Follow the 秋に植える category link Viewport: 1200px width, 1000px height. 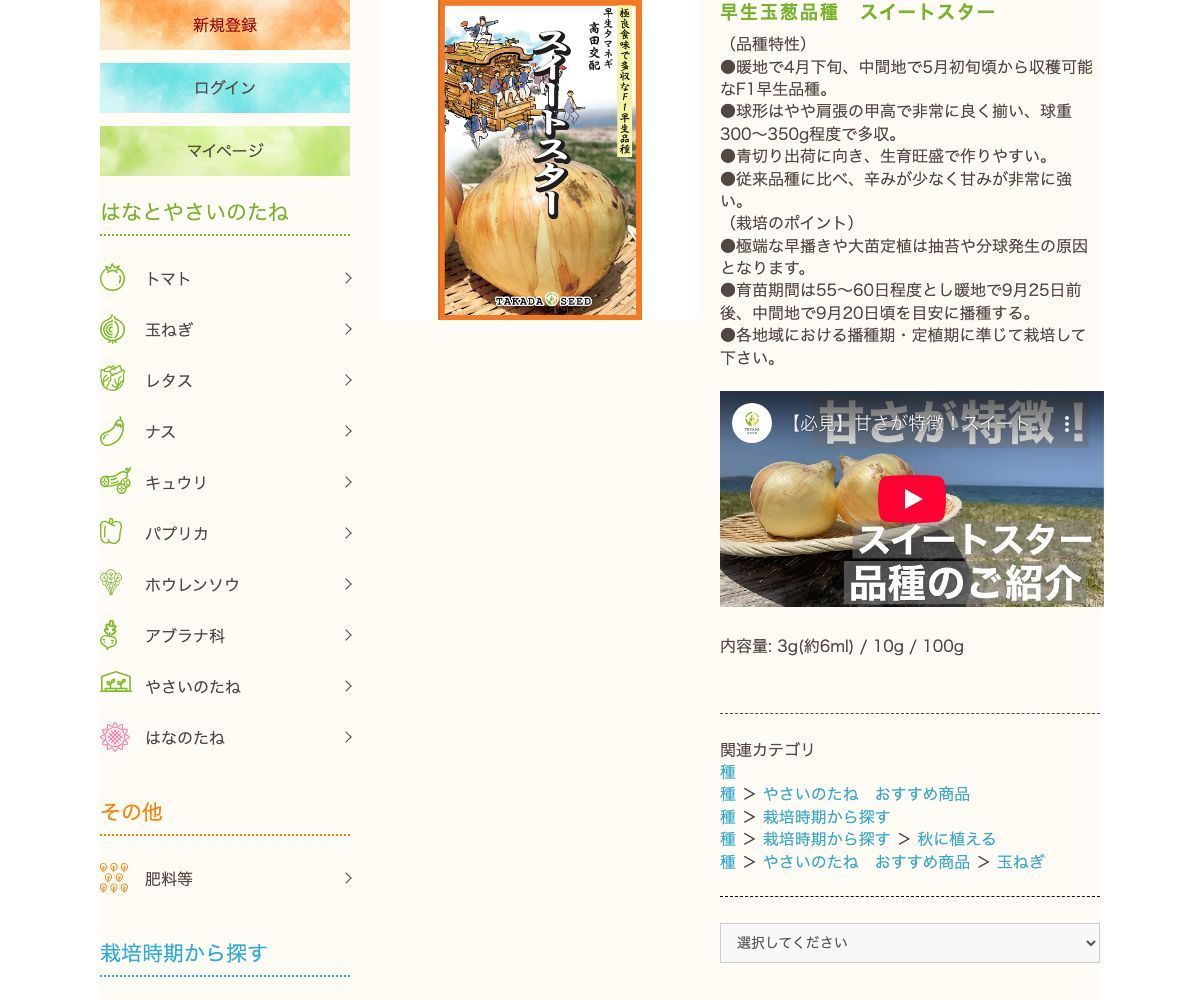[x=956, y=839]
